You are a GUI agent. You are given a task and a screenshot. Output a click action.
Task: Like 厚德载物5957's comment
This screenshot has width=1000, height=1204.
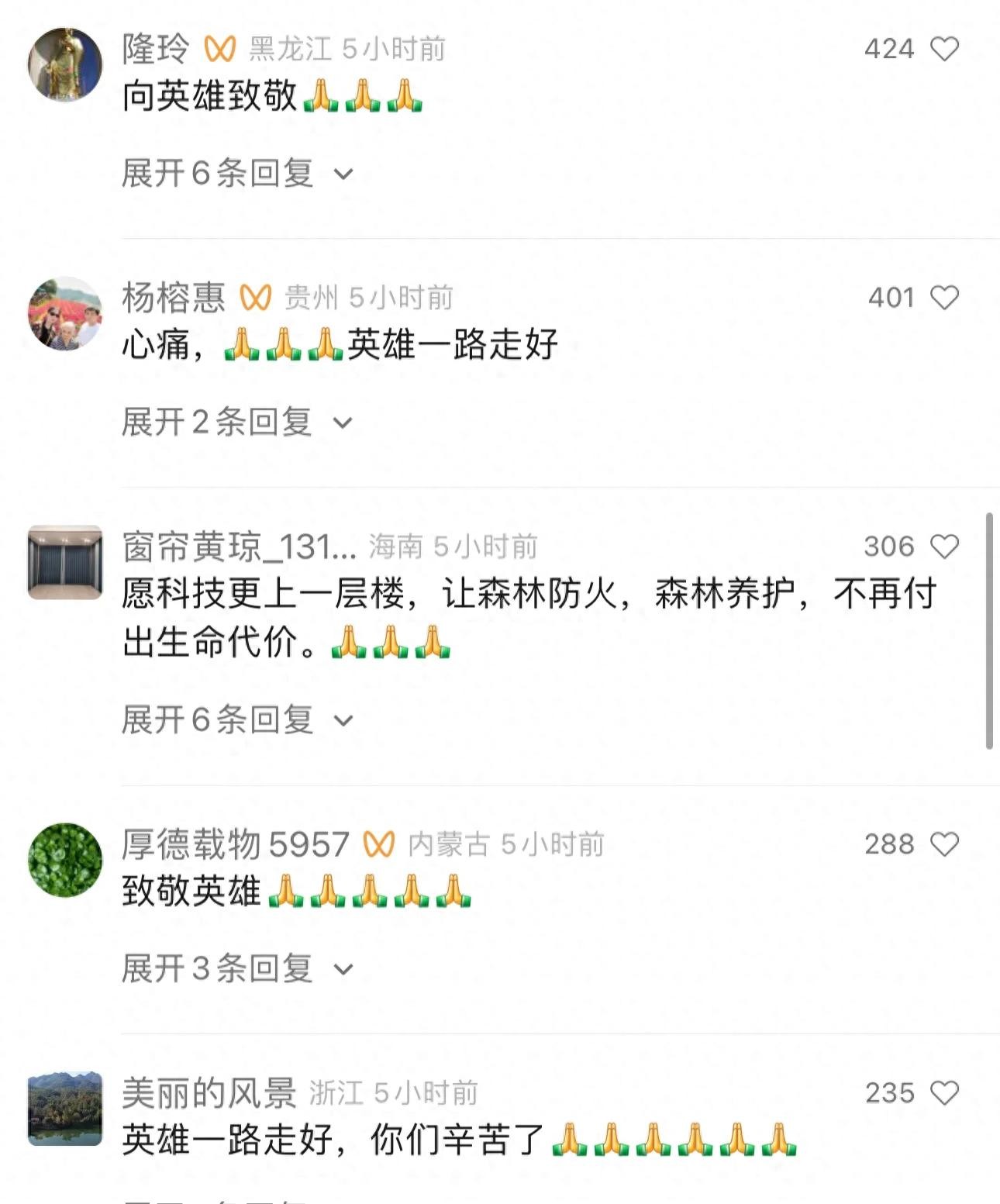click(x=944, y=844)
